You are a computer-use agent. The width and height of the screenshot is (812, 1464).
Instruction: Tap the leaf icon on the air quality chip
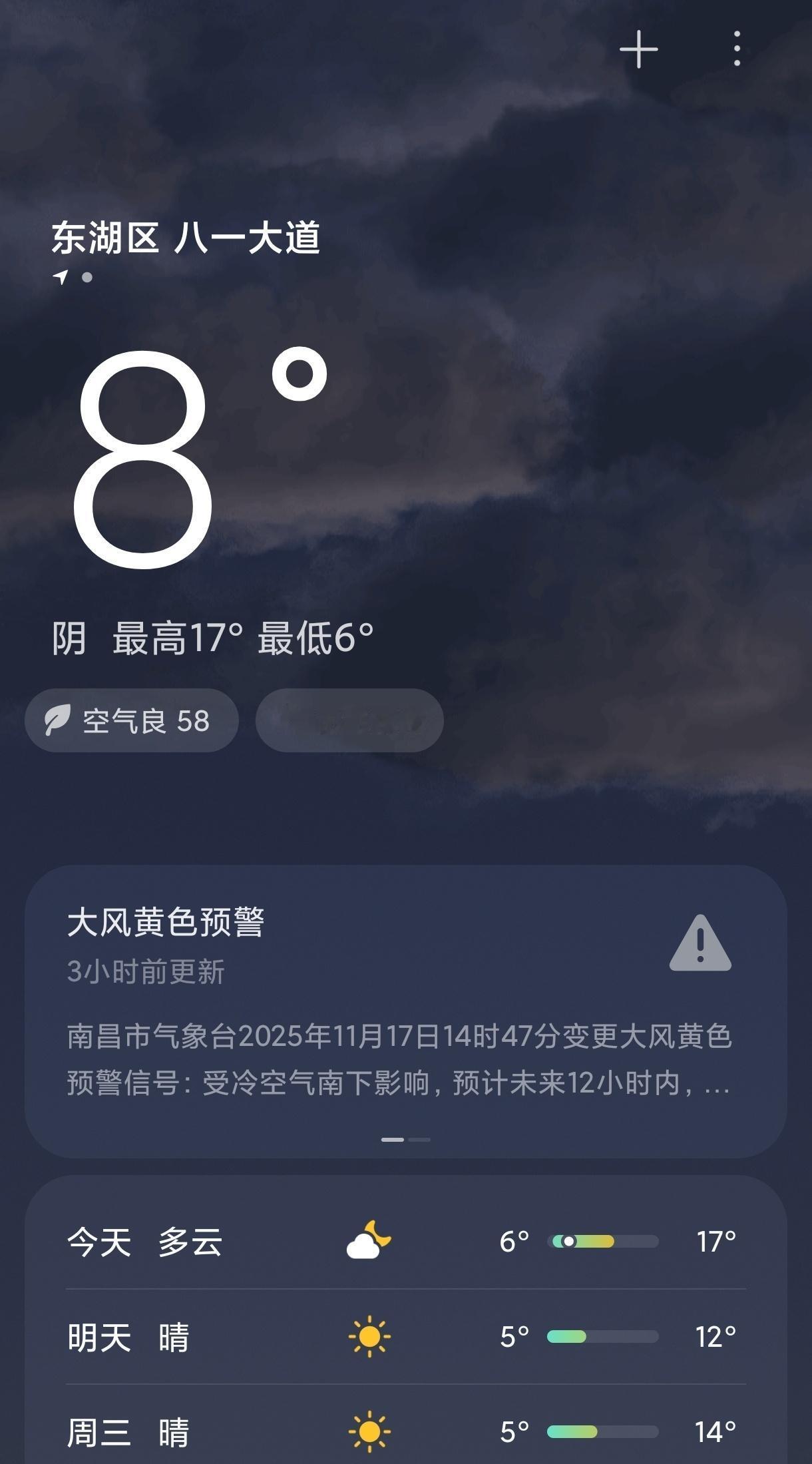point(59,720)
